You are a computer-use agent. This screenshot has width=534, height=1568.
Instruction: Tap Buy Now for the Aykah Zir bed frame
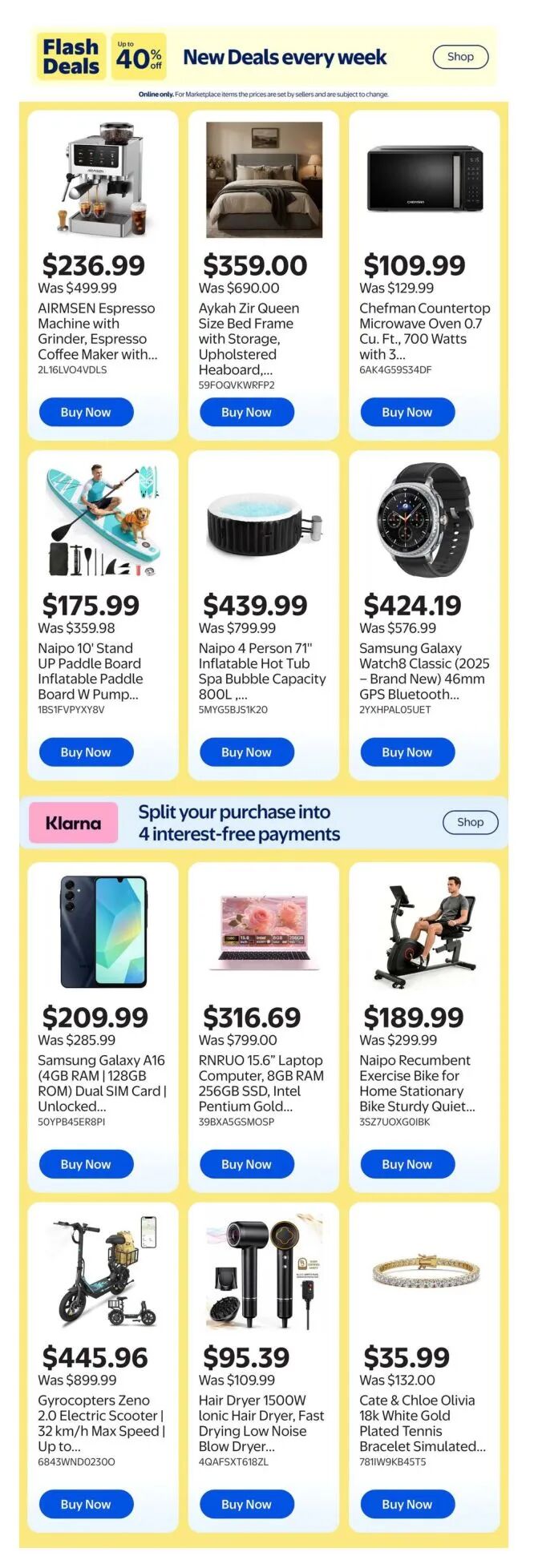click(247, 413)
